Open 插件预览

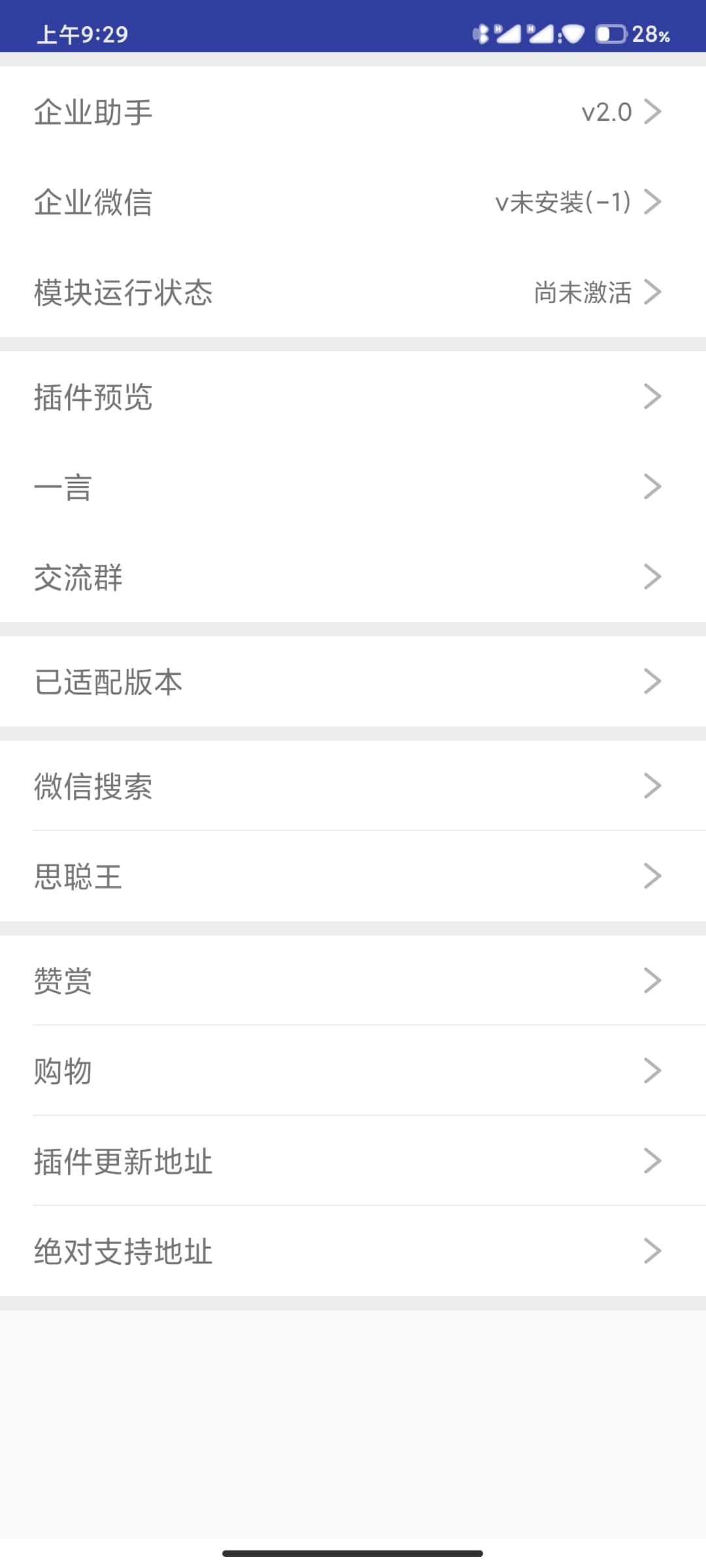coord(353,397)
